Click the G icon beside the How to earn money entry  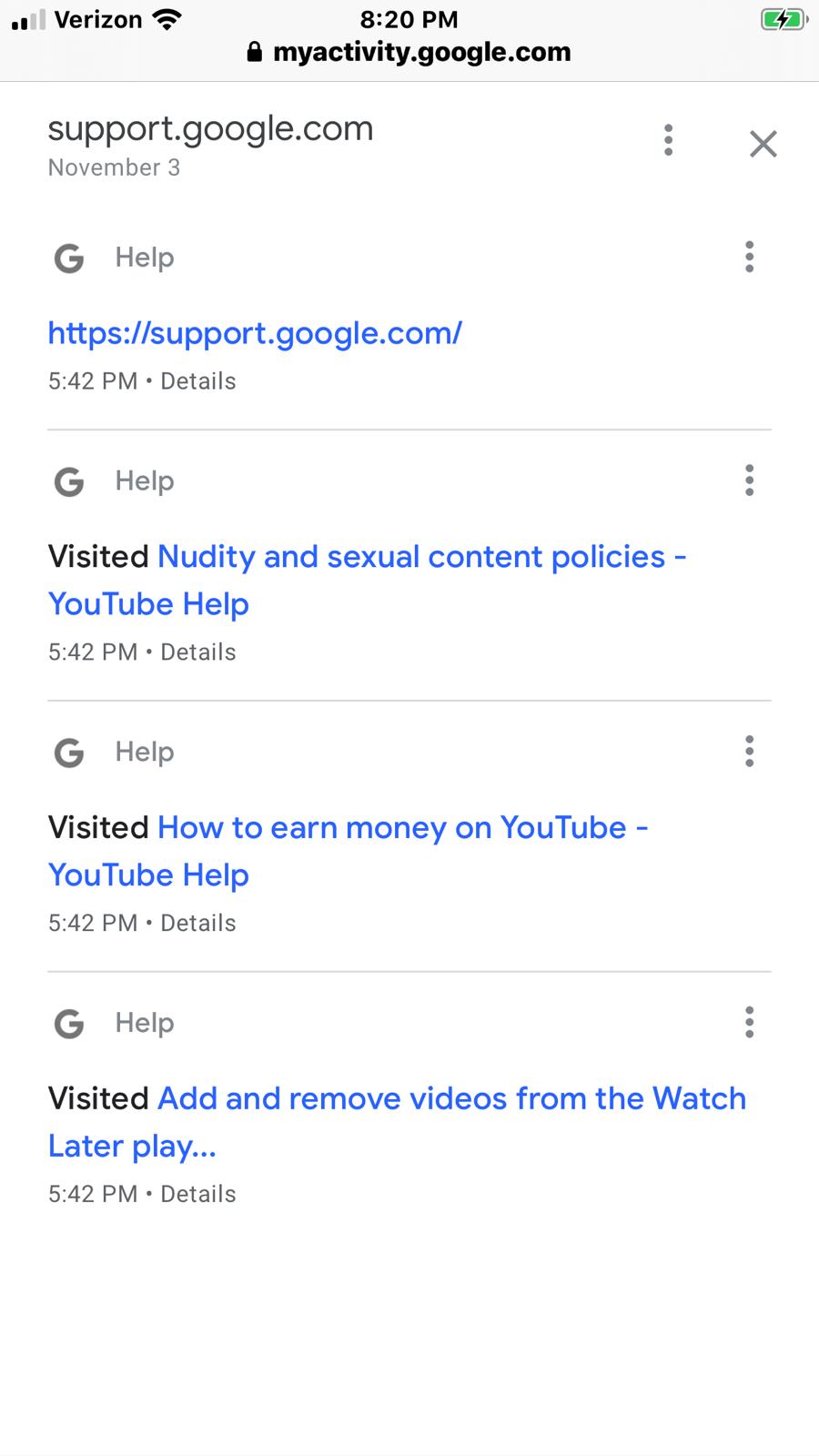tap(68, 753)
